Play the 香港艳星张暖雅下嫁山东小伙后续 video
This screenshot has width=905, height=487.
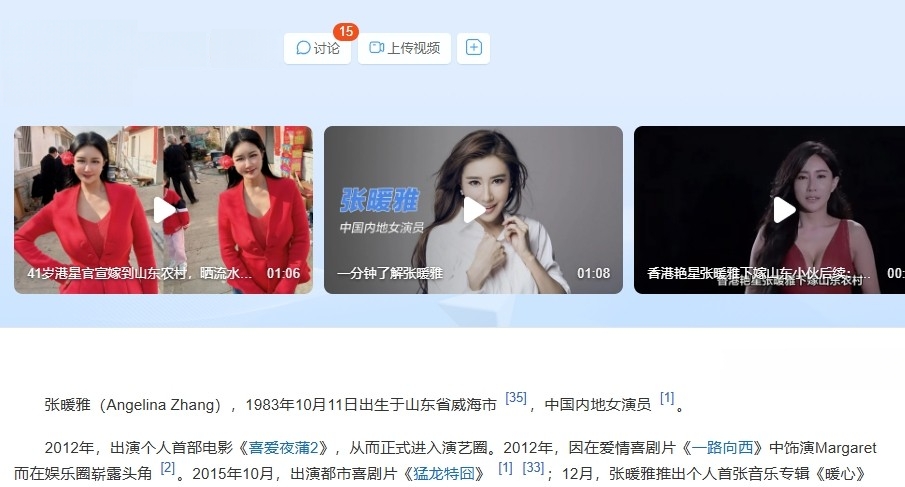(785, 210)
